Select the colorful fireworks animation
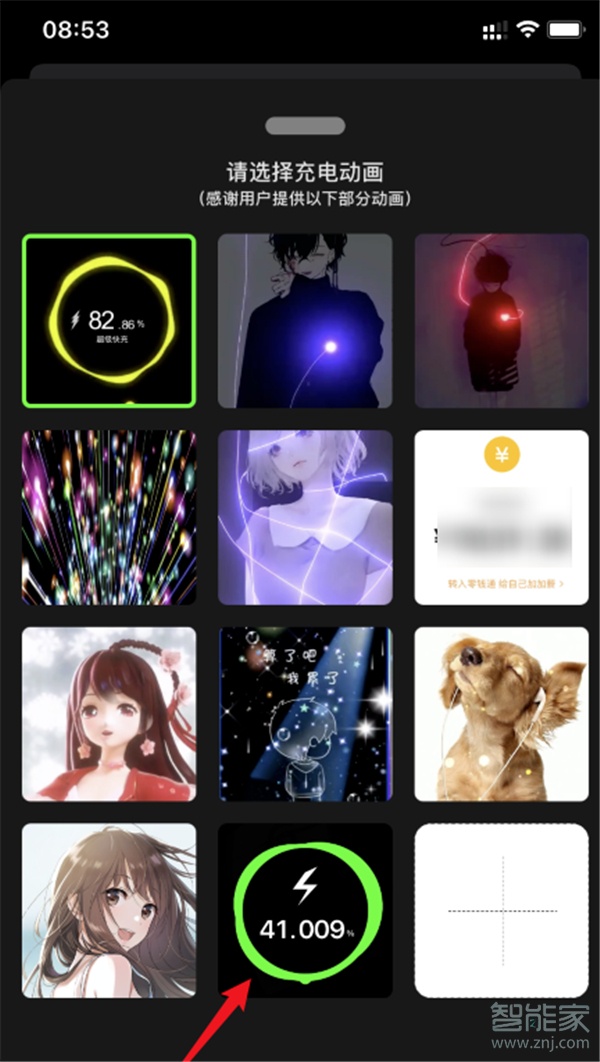This screenshot has width=600, height=1062. pyautogui.click(x=109, y=518)
